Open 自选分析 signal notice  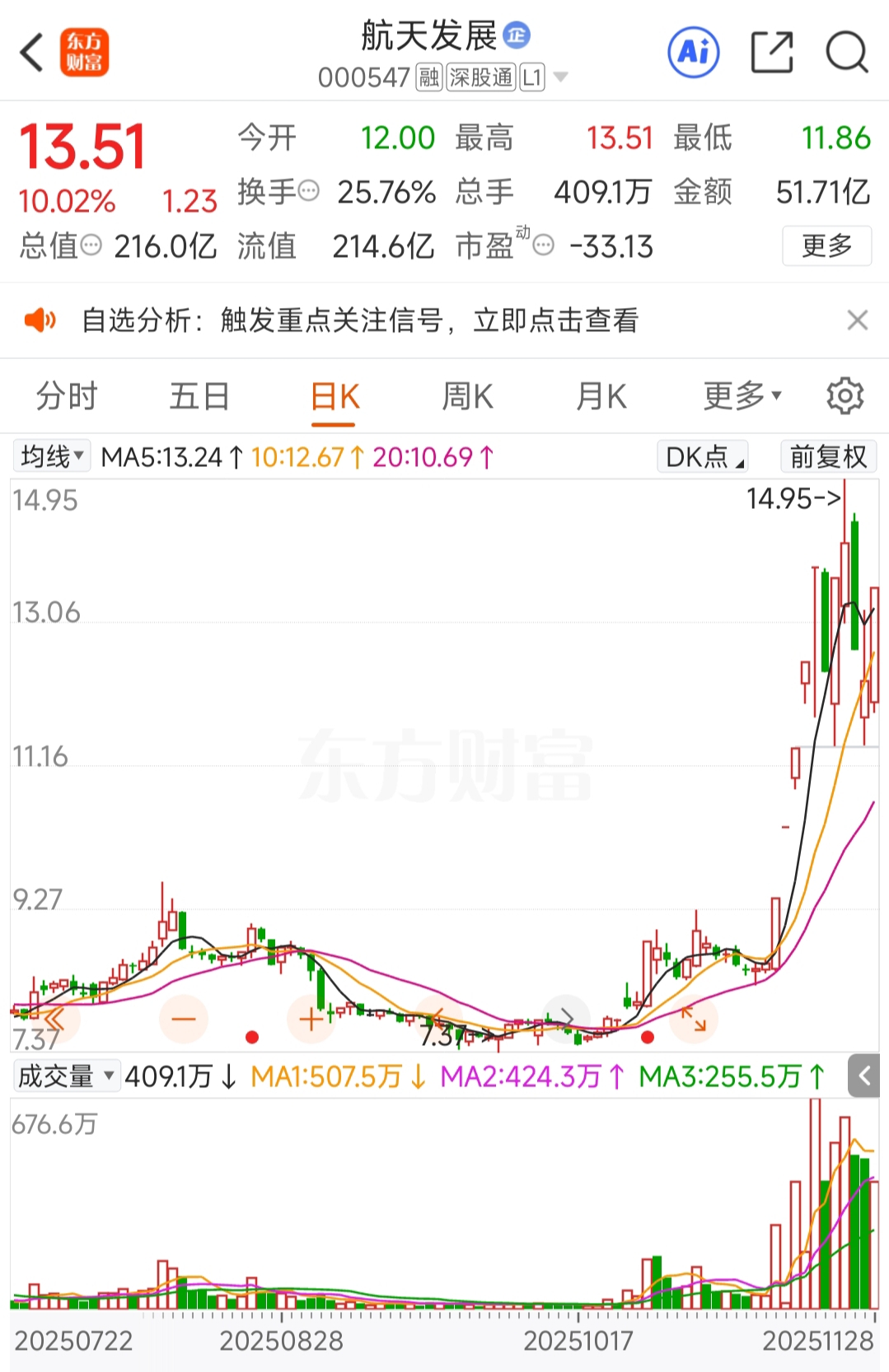(x=359, y=320)
